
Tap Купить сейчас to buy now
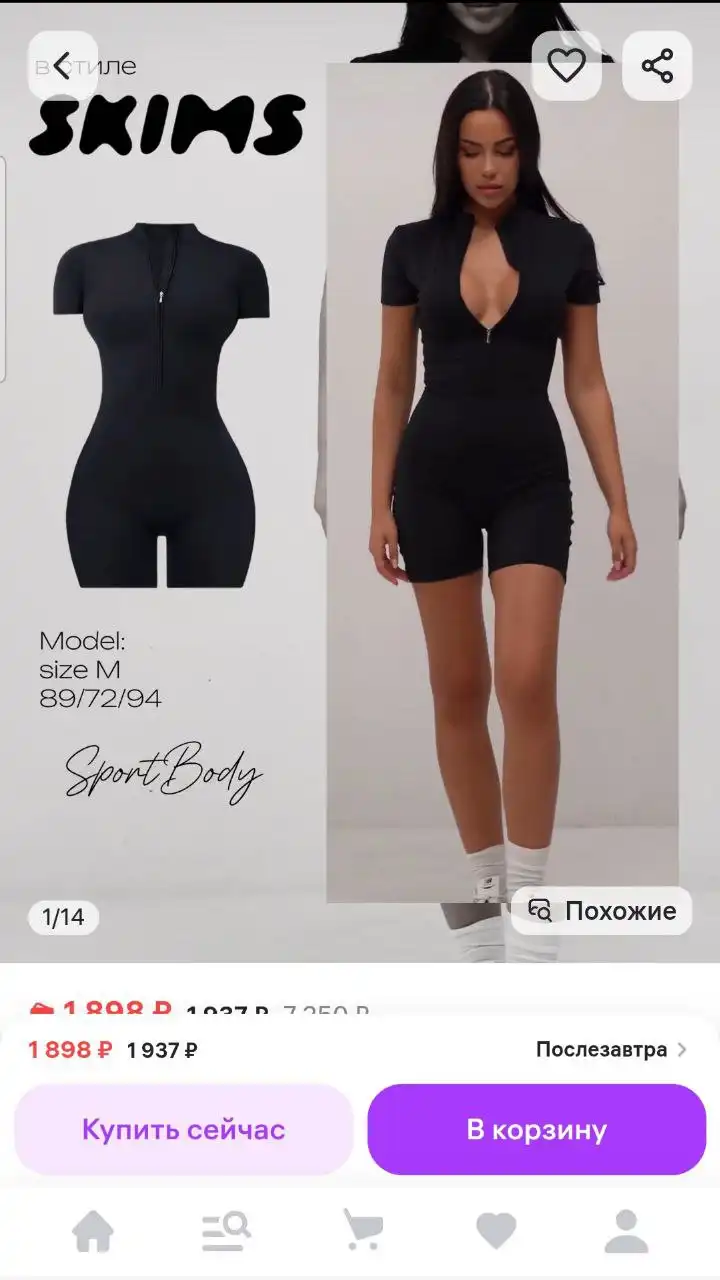pyautogui.click(x=184, y=1130)
